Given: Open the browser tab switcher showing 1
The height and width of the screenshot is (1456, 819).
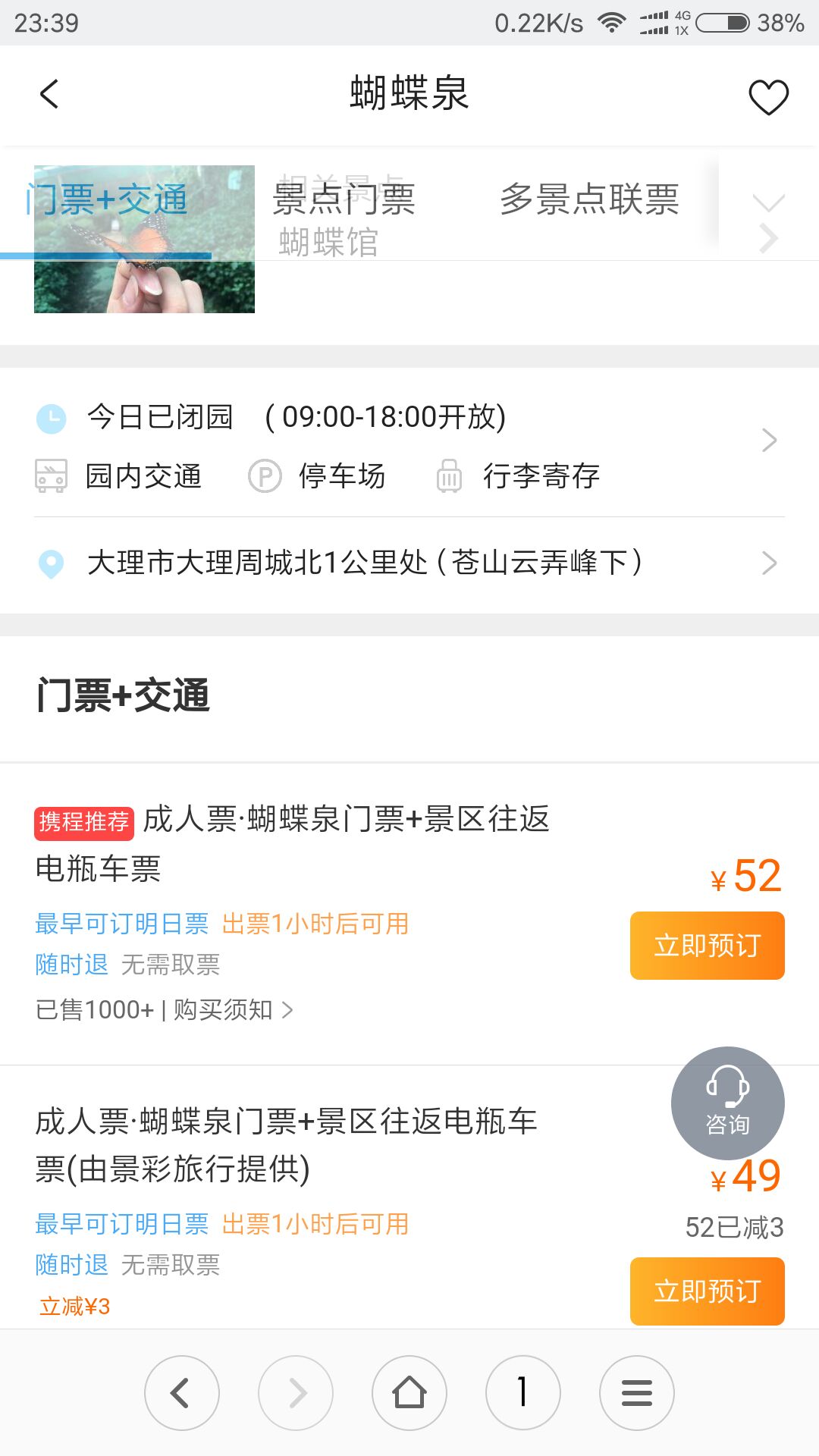Looking at the screenshot, I should (x=523, y=1393).
